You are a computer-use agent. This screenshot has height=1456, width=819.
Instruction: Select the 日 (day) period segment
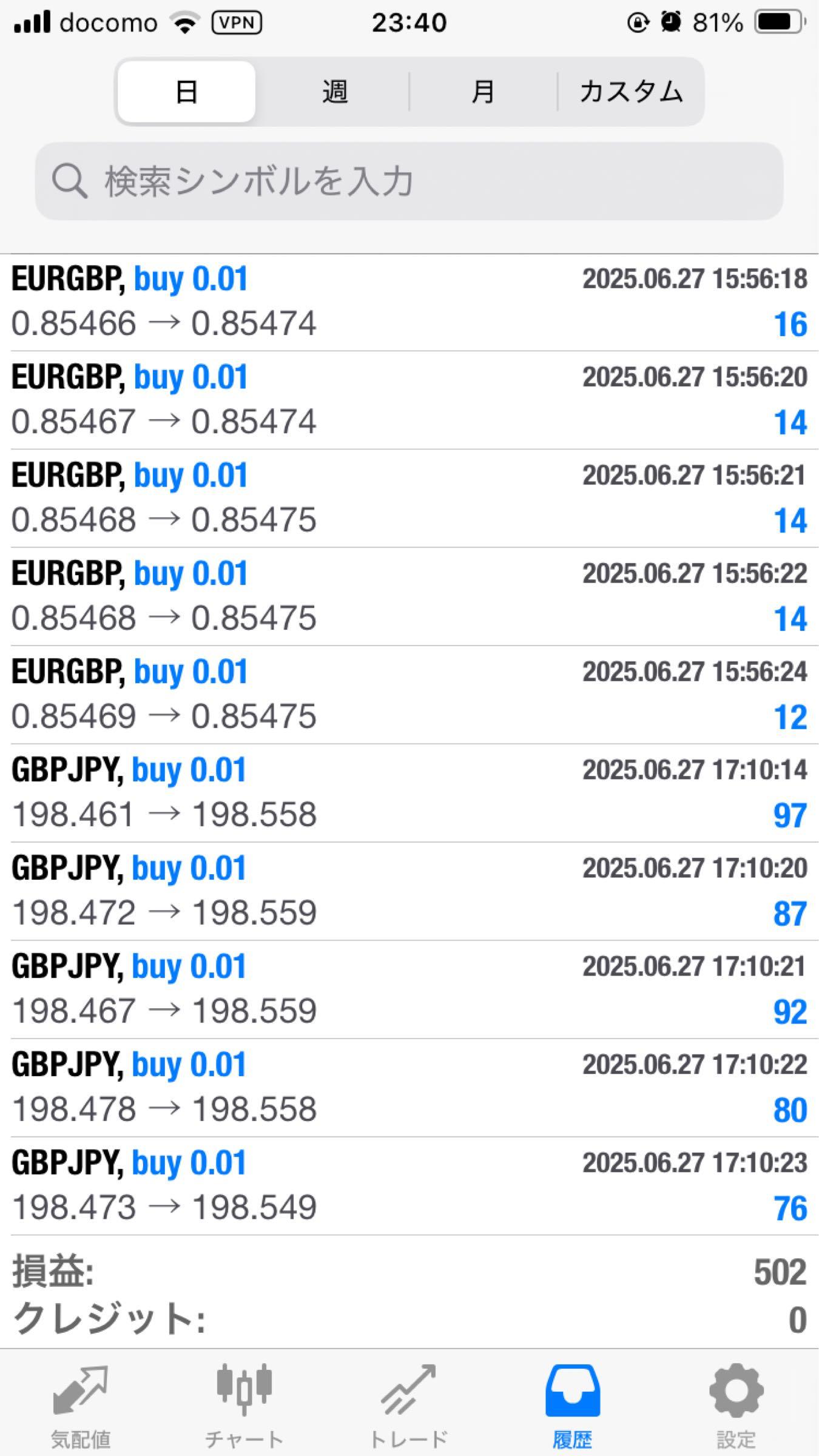point(186,92)
